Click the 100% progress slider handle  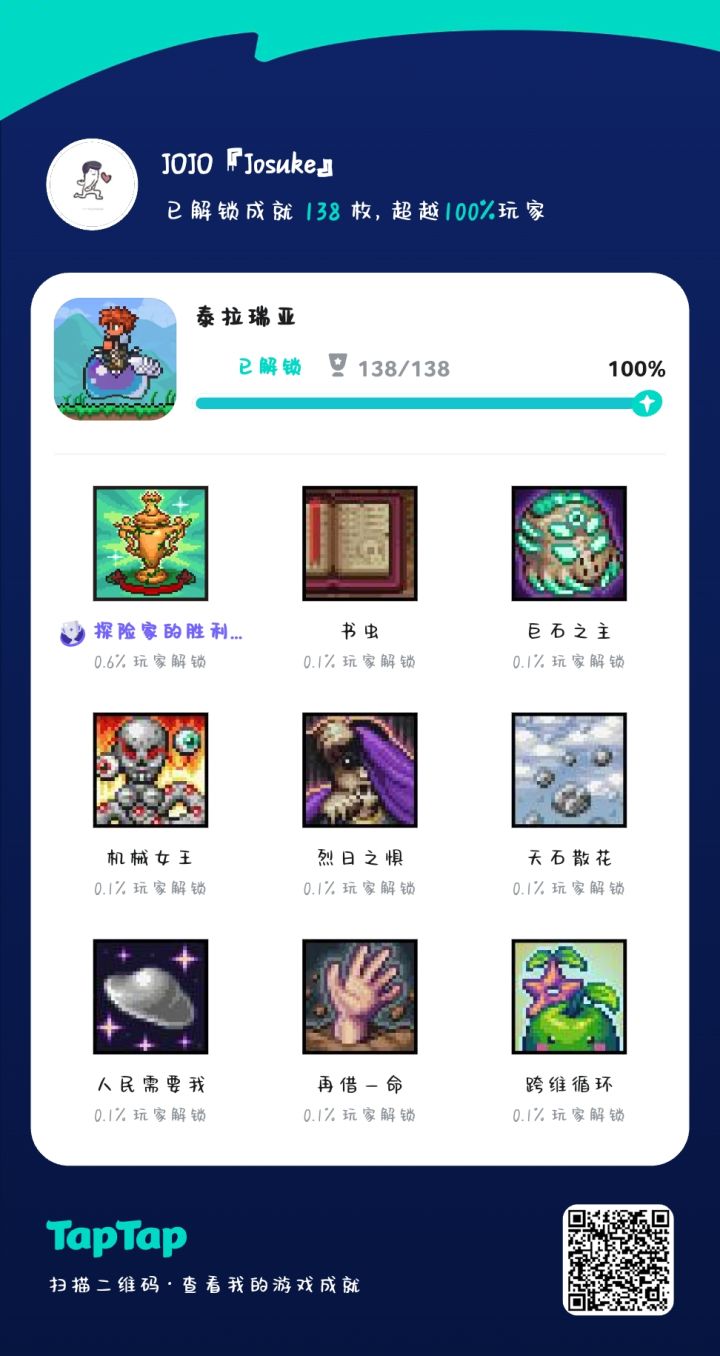coord(648,403)
